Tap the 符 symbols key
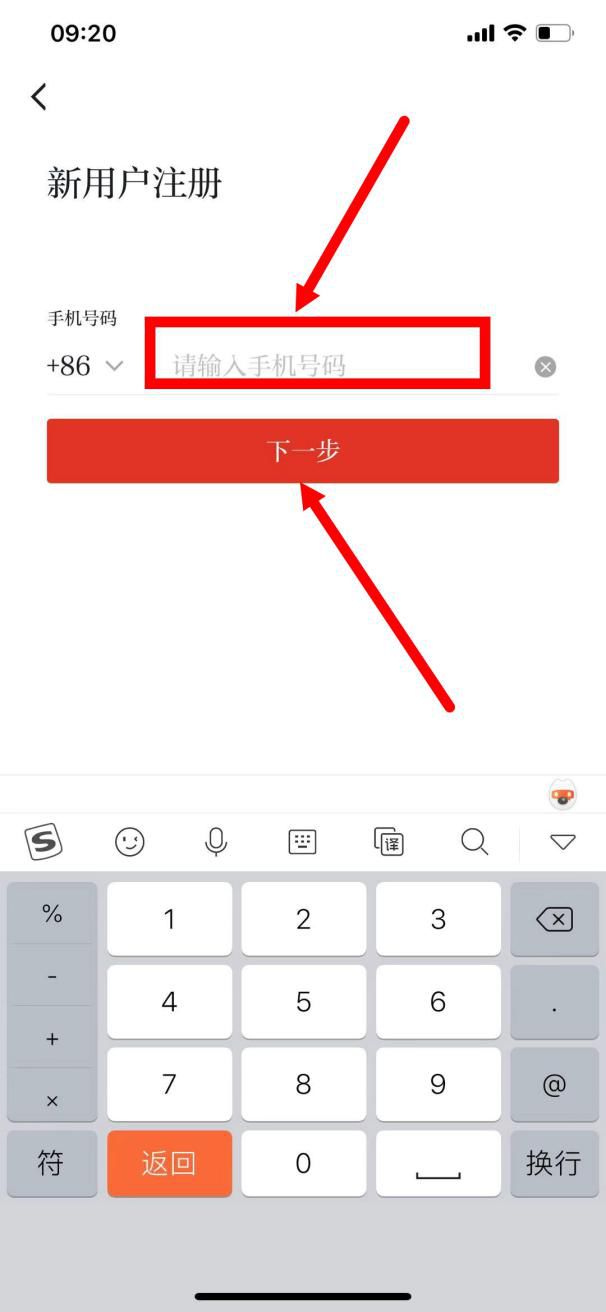 click(52, 1163)
